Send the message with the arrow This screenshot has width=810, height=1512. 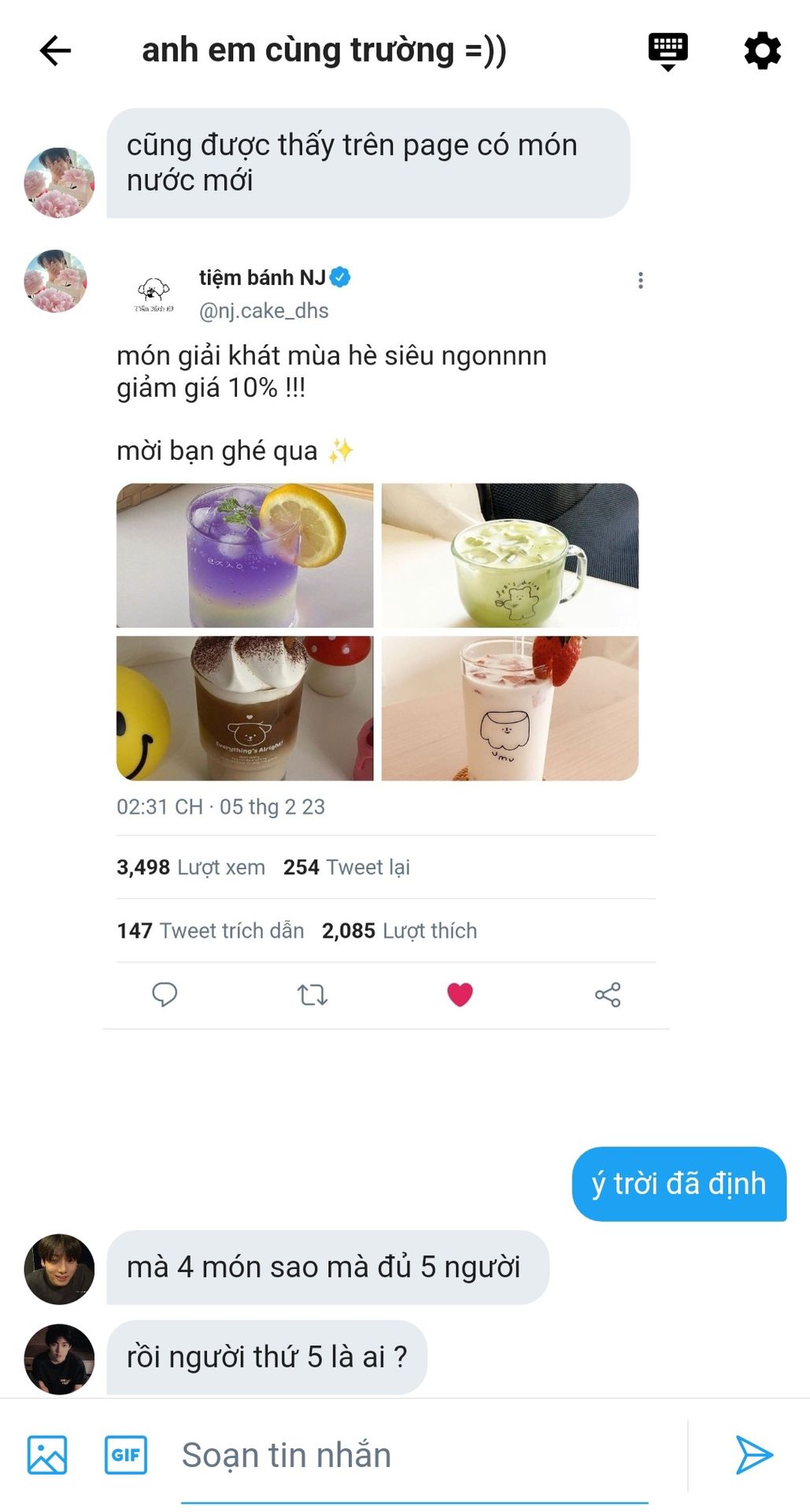753,1455
